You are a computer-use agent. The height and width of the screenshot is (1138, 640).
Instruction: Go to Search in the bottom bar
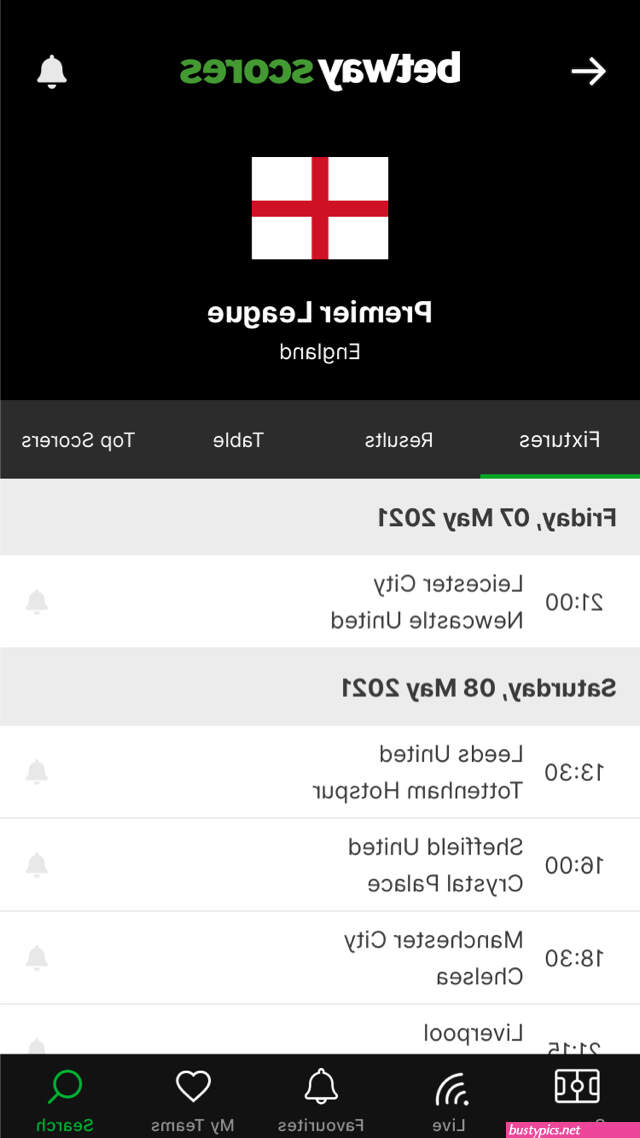coord(65,1097)
